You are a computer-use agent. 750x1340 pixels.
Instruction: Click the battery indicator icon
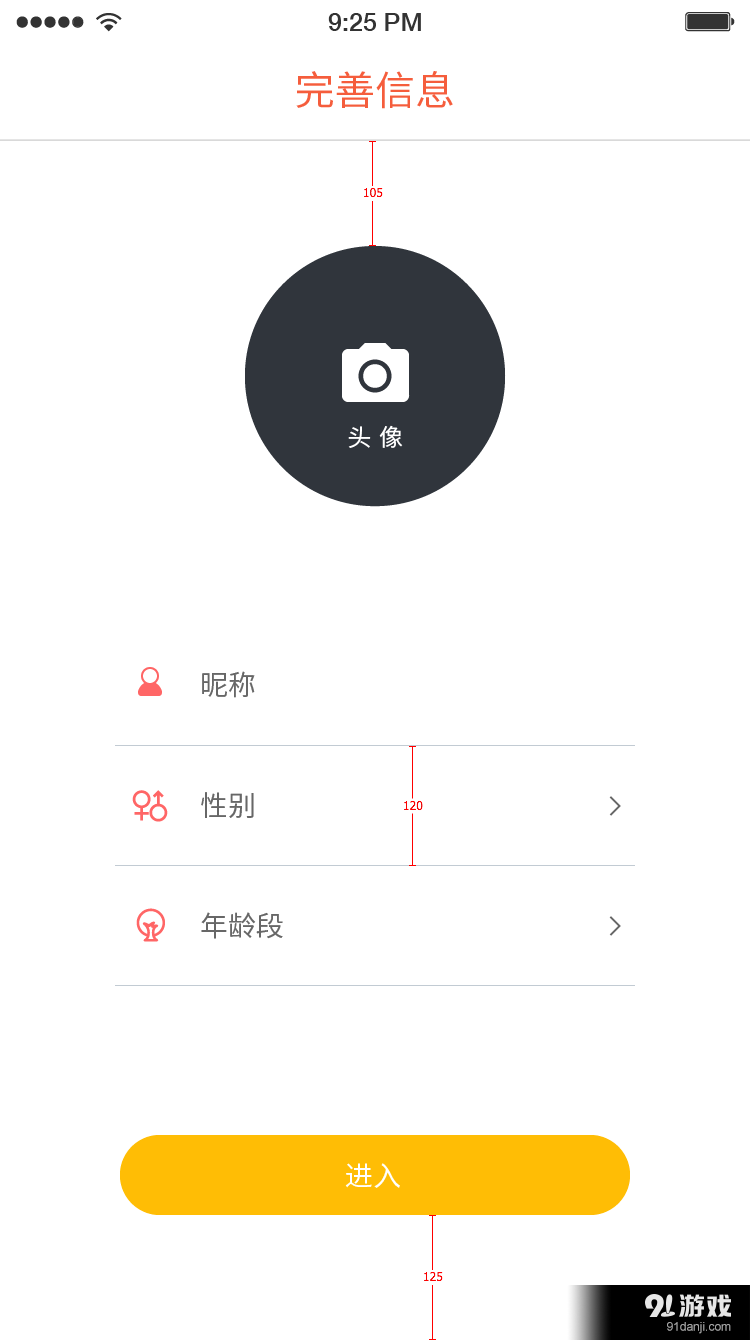pos(709,21)
